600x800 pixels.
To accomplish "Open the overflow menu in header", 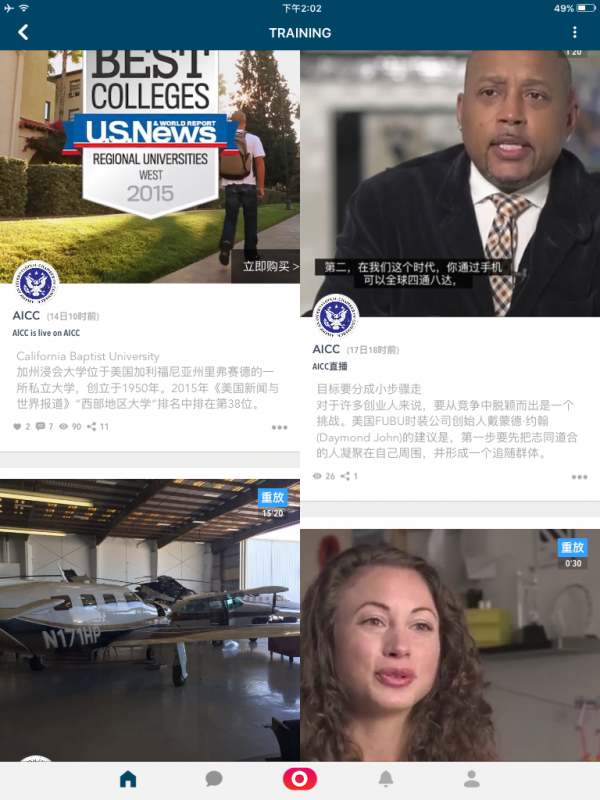I will [x=574, y=33].
